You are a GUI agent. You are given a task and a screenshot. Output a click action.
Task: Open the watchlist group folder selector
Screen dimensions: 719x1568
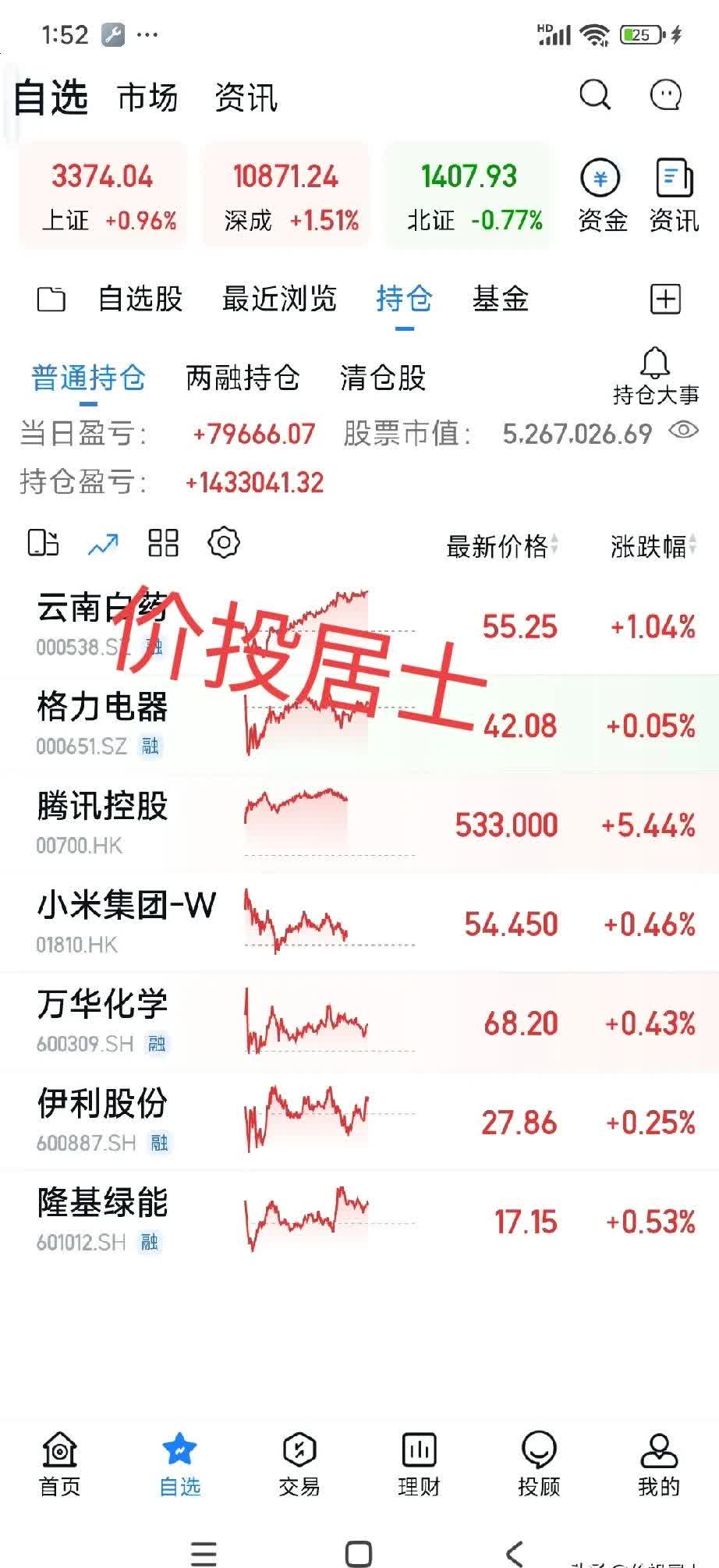click(x=49, y=298)
